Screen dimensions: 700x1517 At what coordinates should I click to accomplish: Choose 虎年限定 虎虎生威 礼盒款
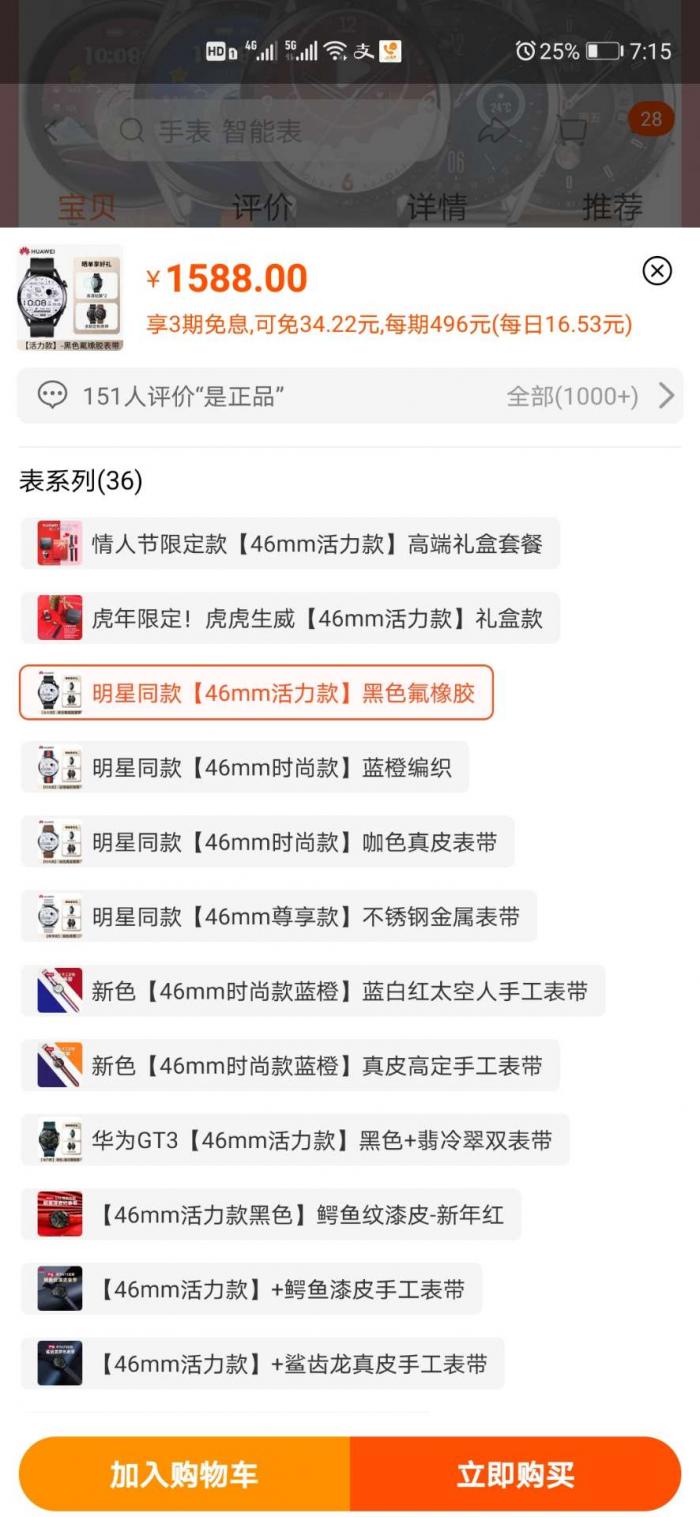(x=290, y=618)
